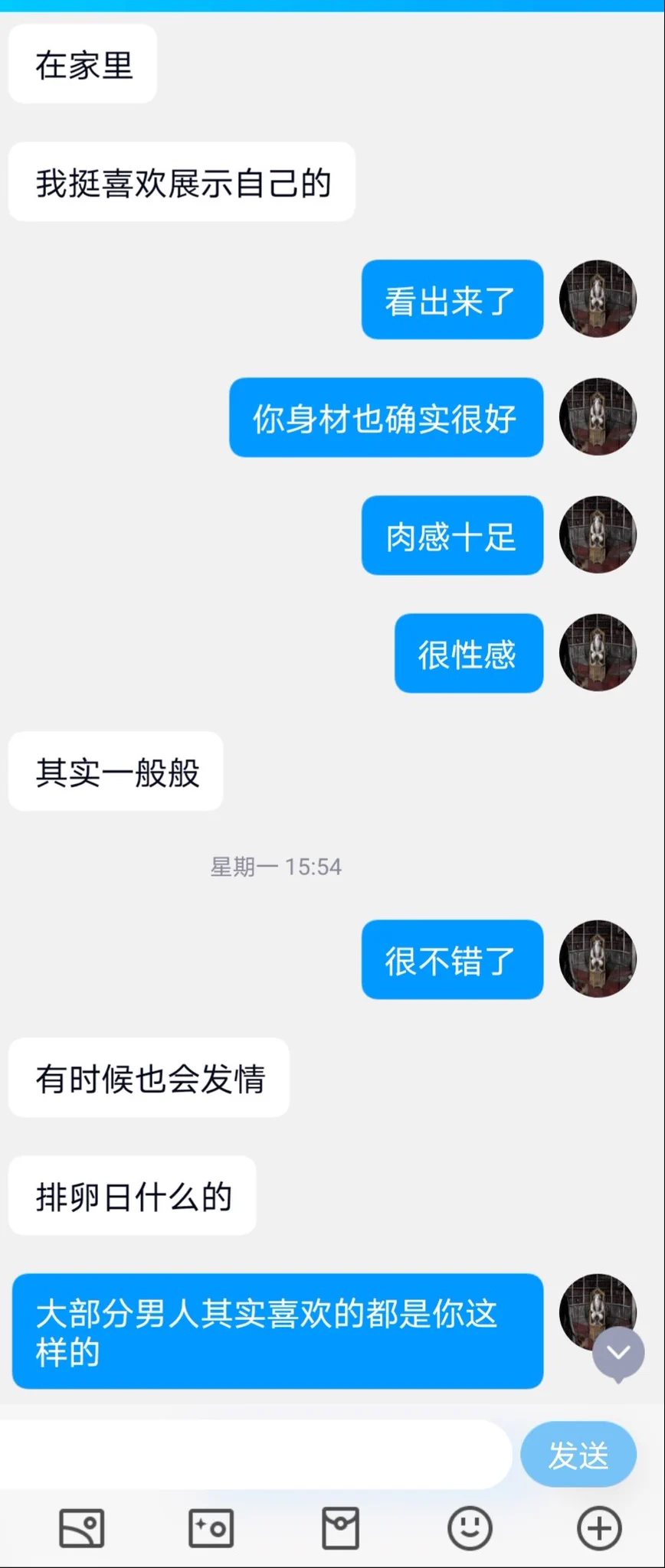
Task: Open the emoji smiley panel
Action: point(470,1529)
